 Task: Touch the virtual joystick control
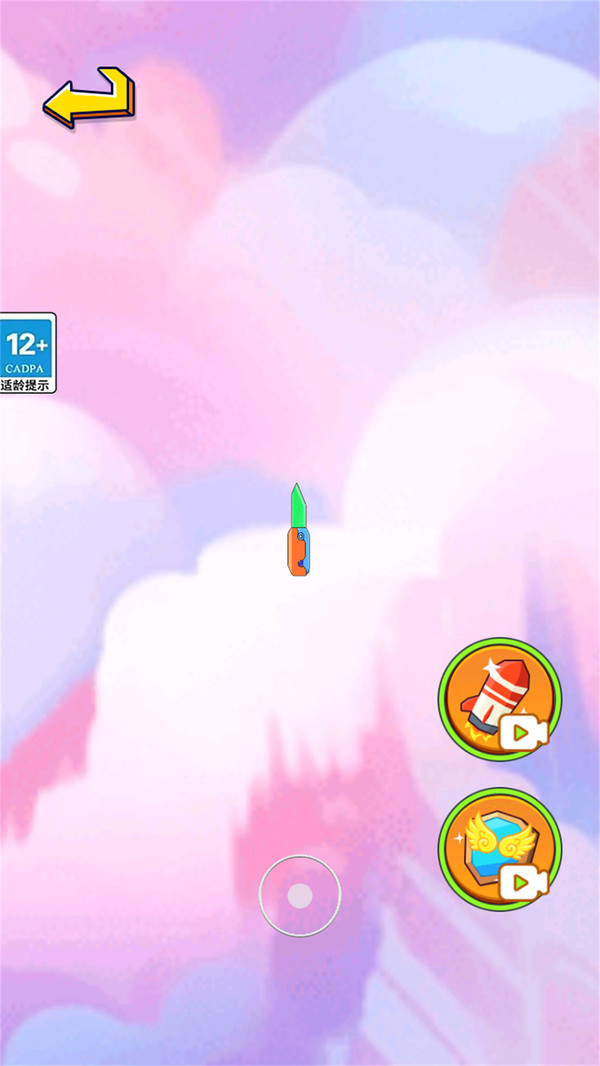[300, 895]
